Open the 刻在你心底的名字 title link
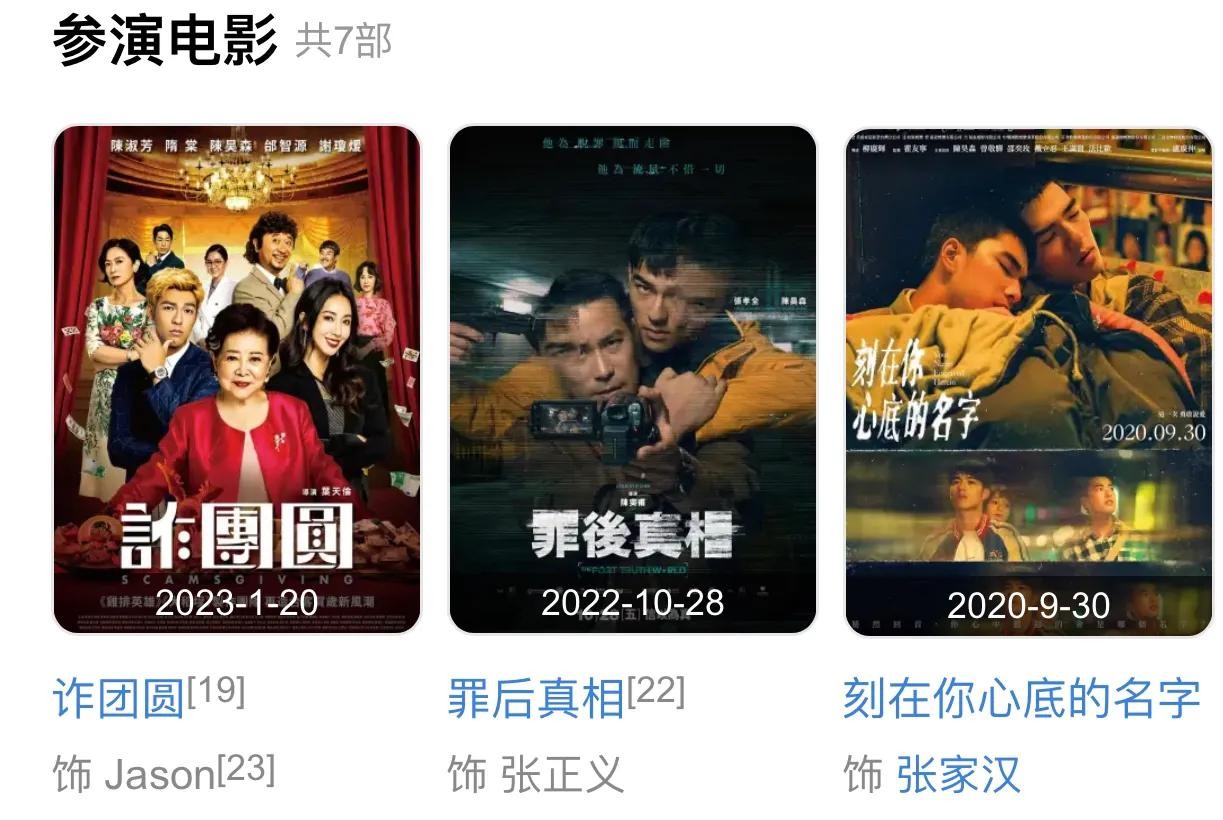 [1021, 698]
